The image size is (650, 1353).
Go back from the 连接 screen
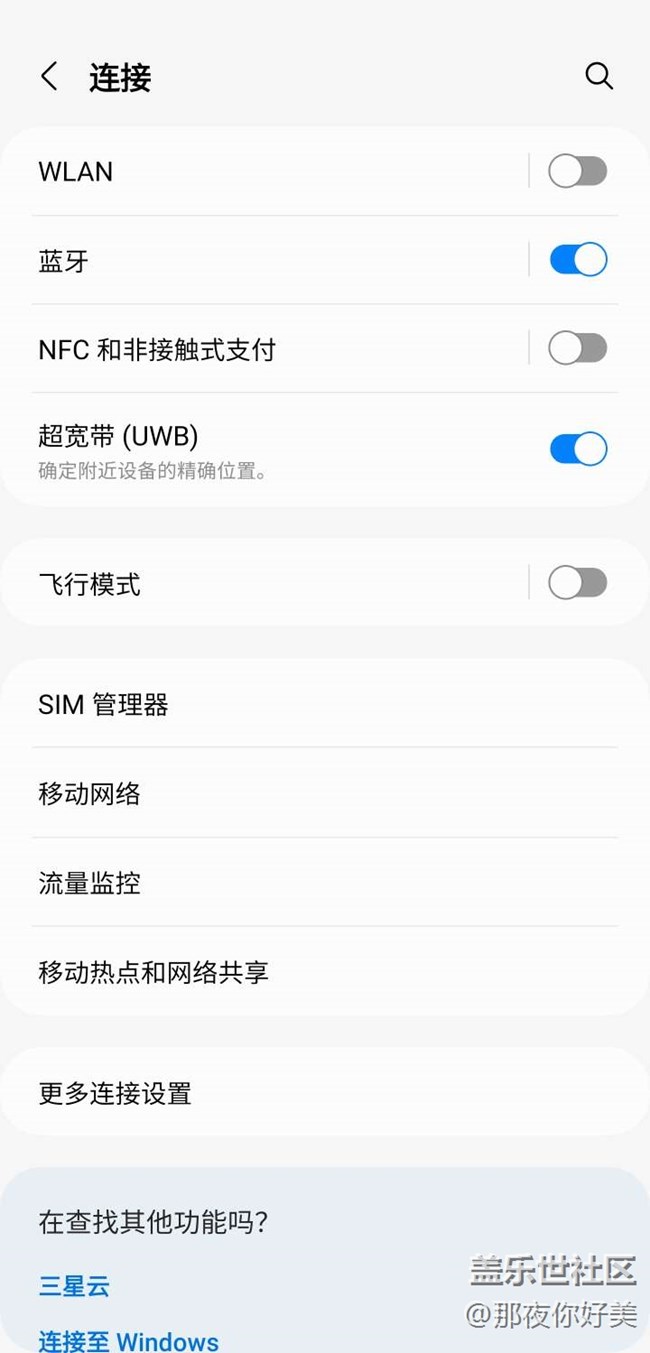point(49,77)
